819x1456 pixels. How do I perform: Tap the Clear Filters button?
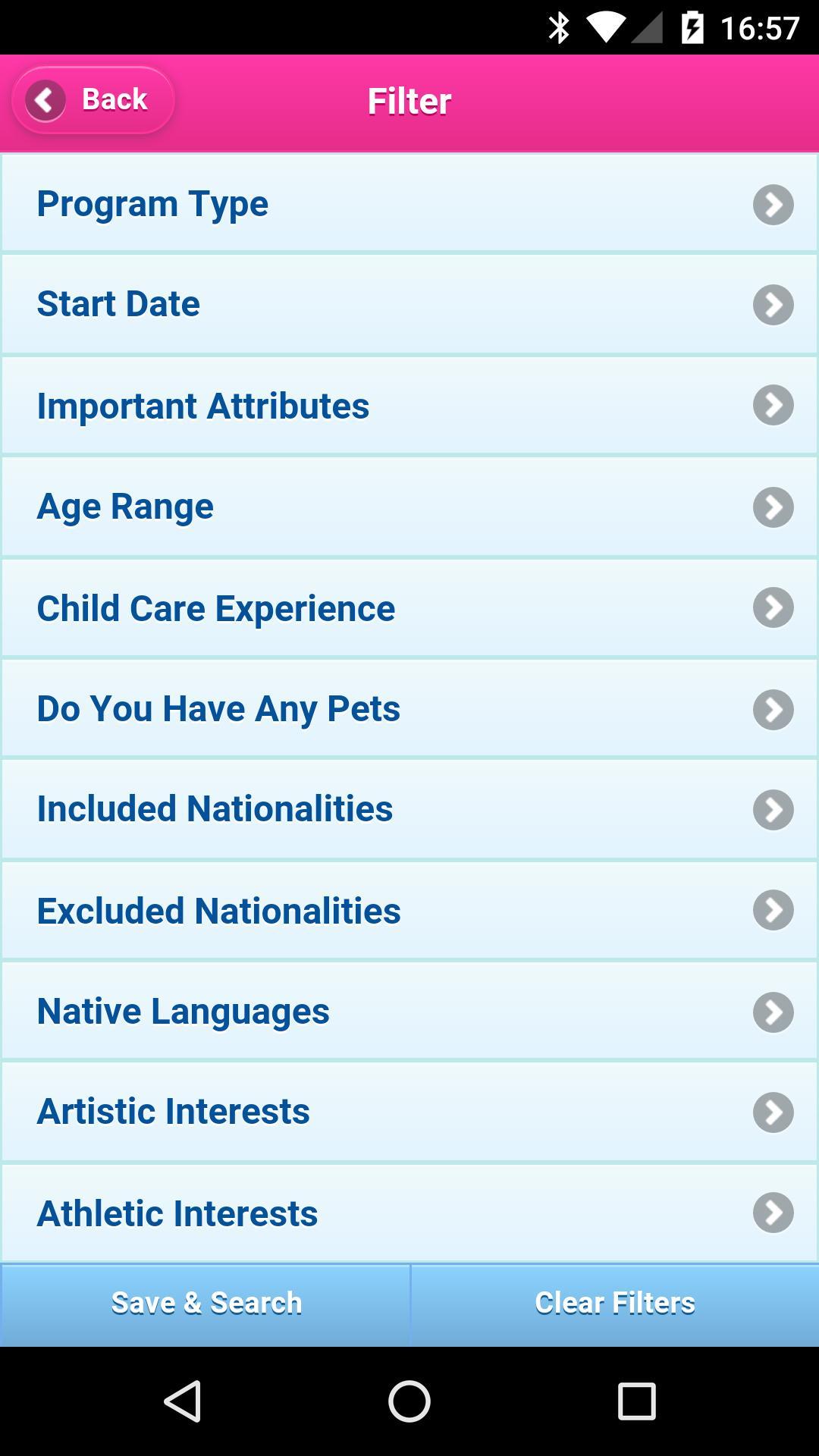click(613, 1302)
